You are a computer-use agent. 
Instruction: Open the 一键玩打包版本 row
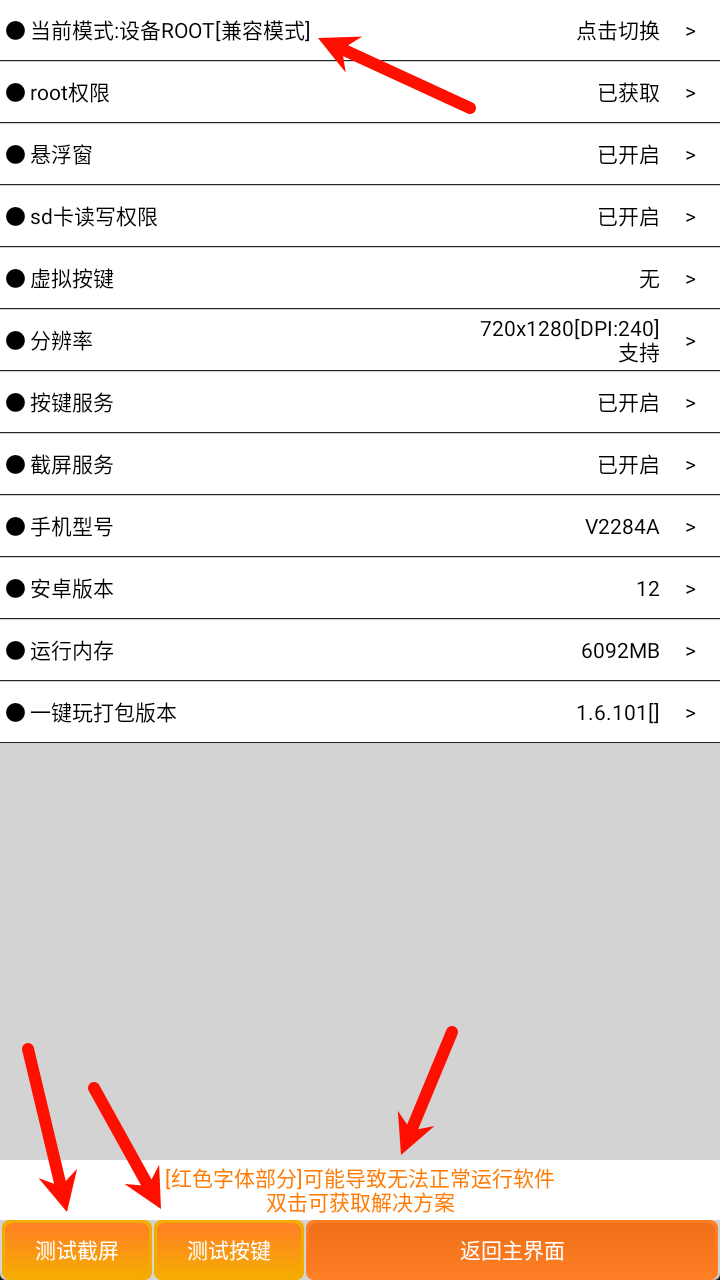click(x=360, y=713)
